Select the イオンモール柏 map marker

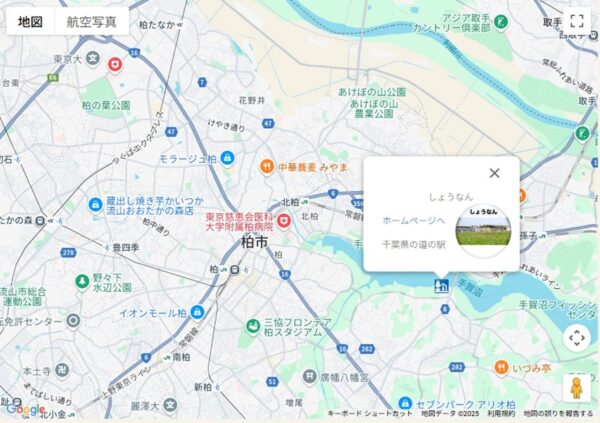(x=198, y=313)
